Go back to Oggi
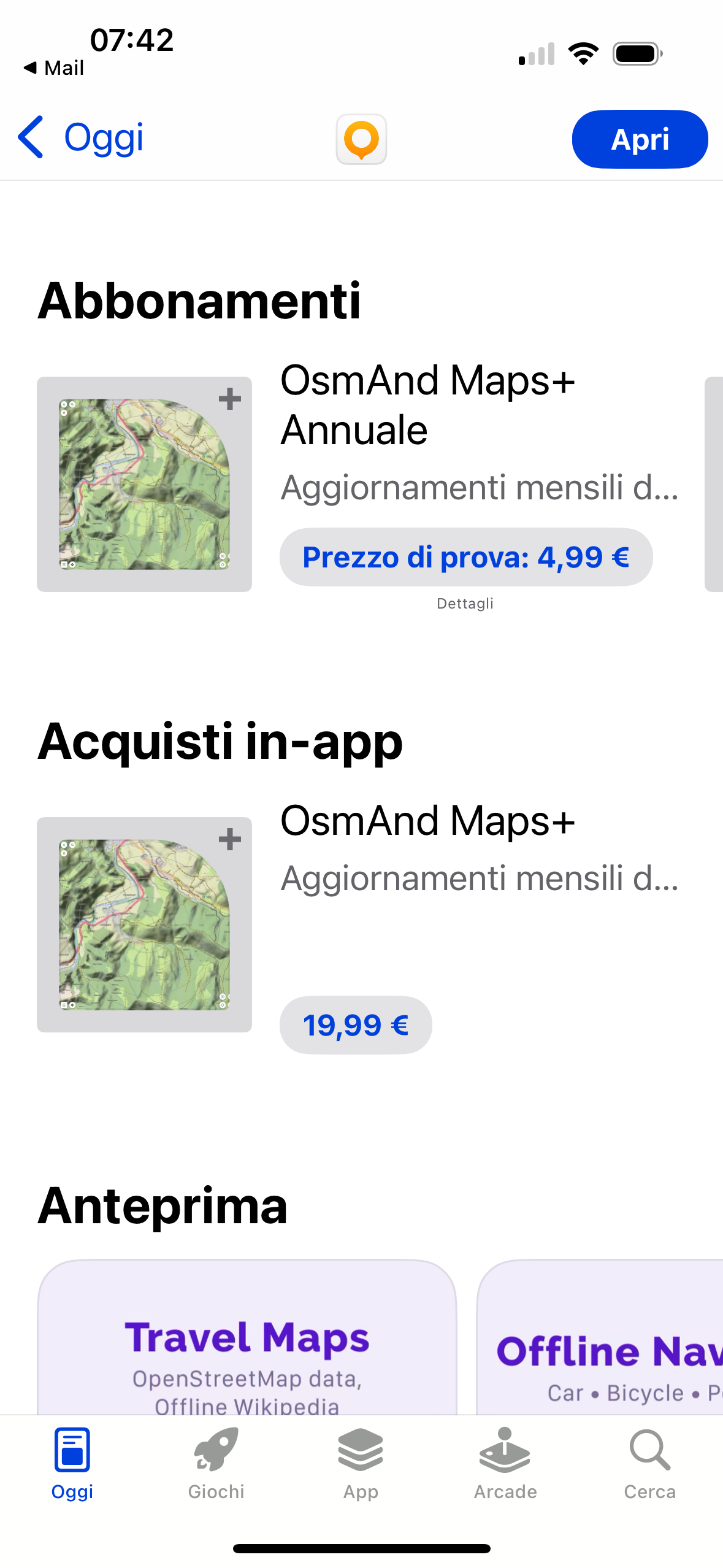Screen dimensions: 723x1568 [81, 137]
